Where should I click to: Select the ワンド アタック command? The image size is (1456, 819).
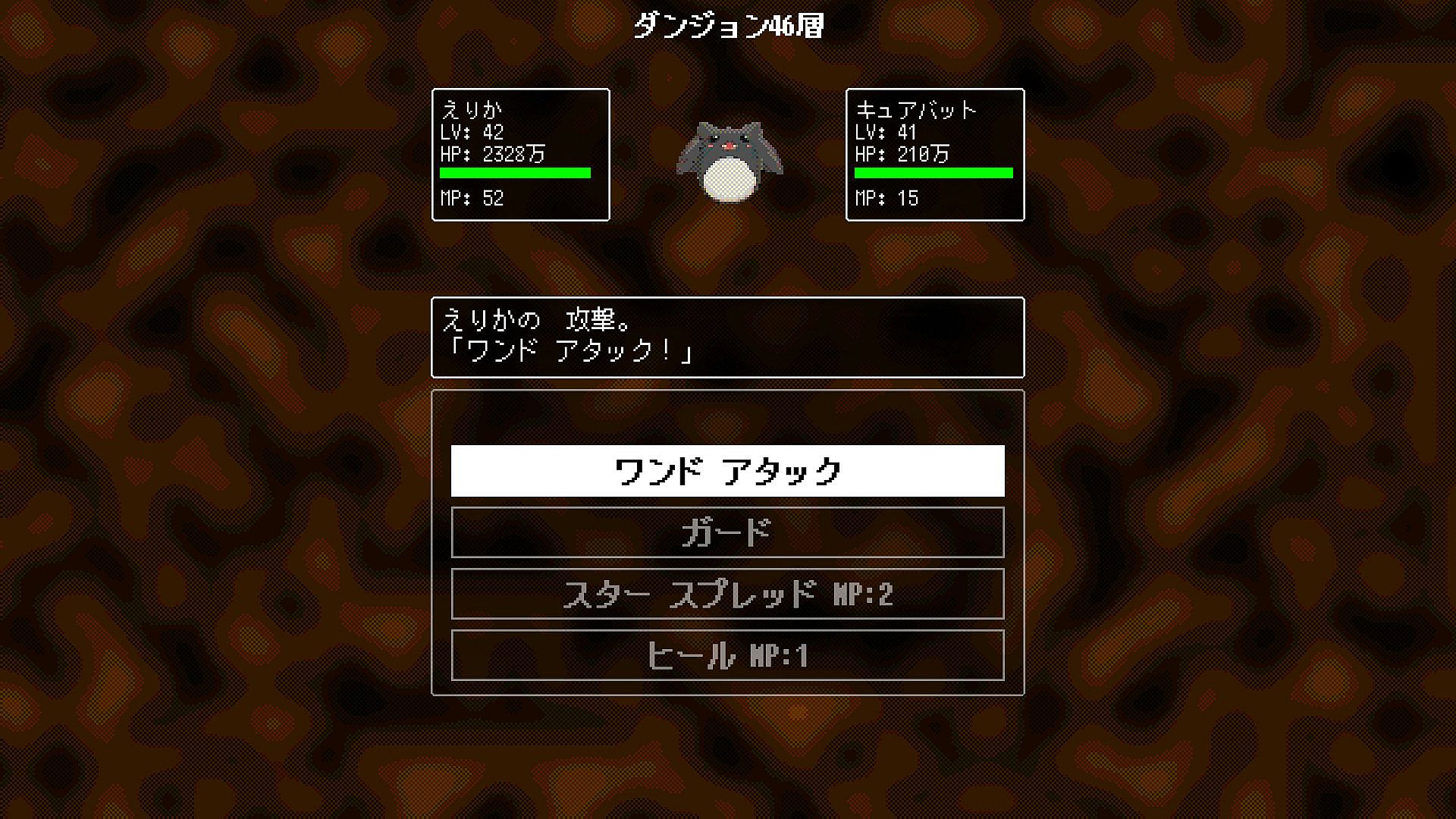pos(727,471)
